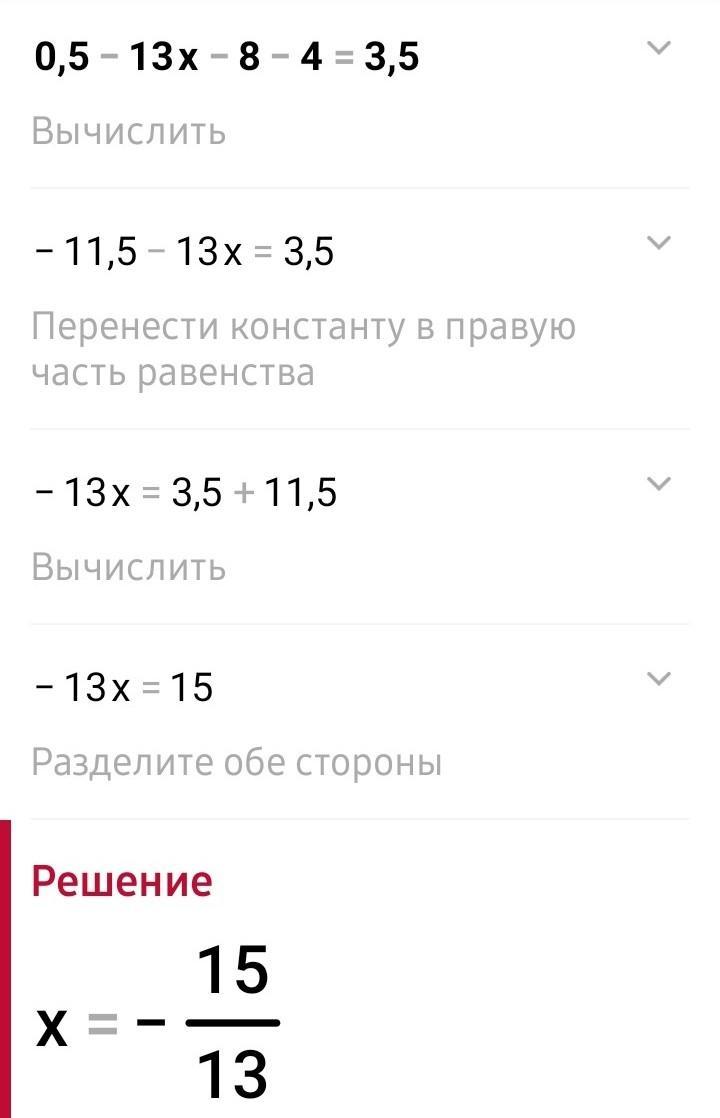Expand the step −11,5 − 13x = 3,5
Image resolution: width=720 pixels, height=1118 pixels.
[x=657, y=243]
